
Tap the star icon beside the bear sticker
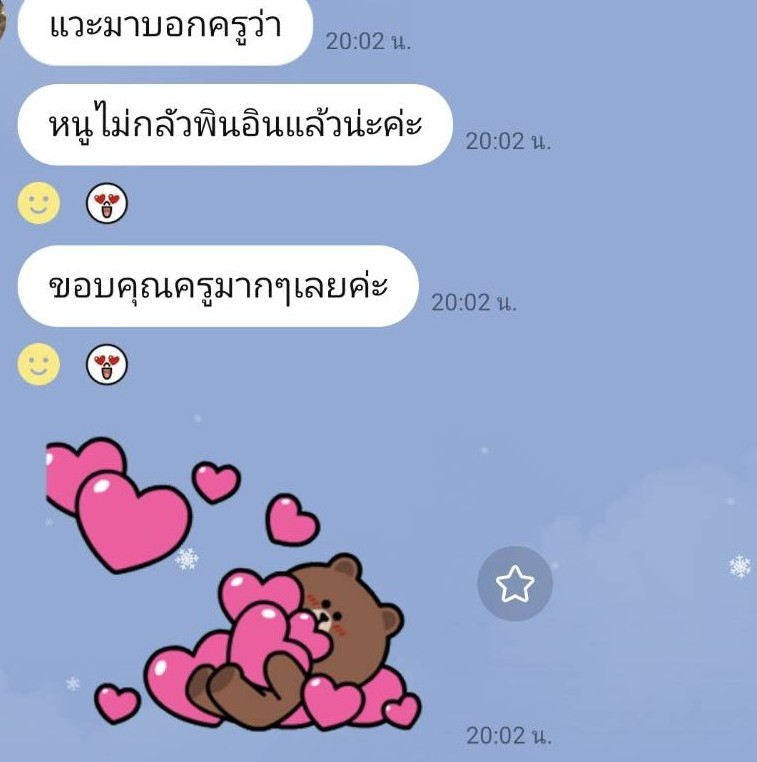click(x=515, y=584)
